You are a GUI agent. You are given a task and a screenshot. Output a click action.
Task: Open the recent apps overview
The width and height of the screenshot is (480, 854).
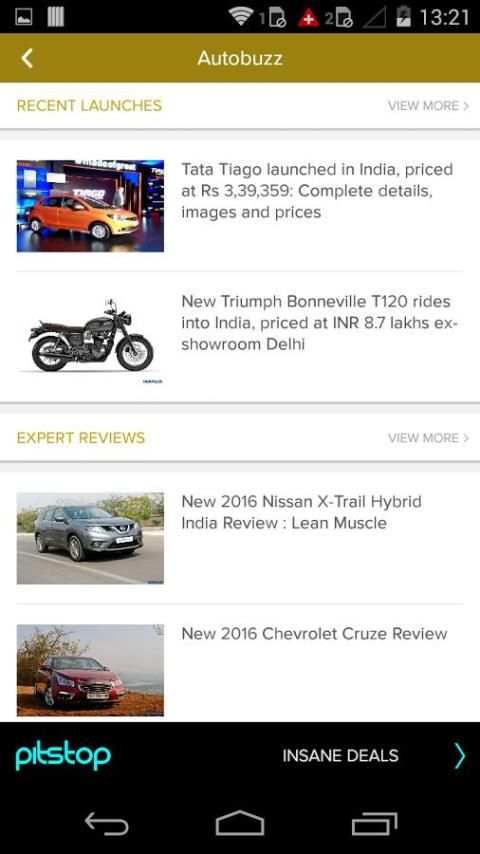tap(374, 823)
